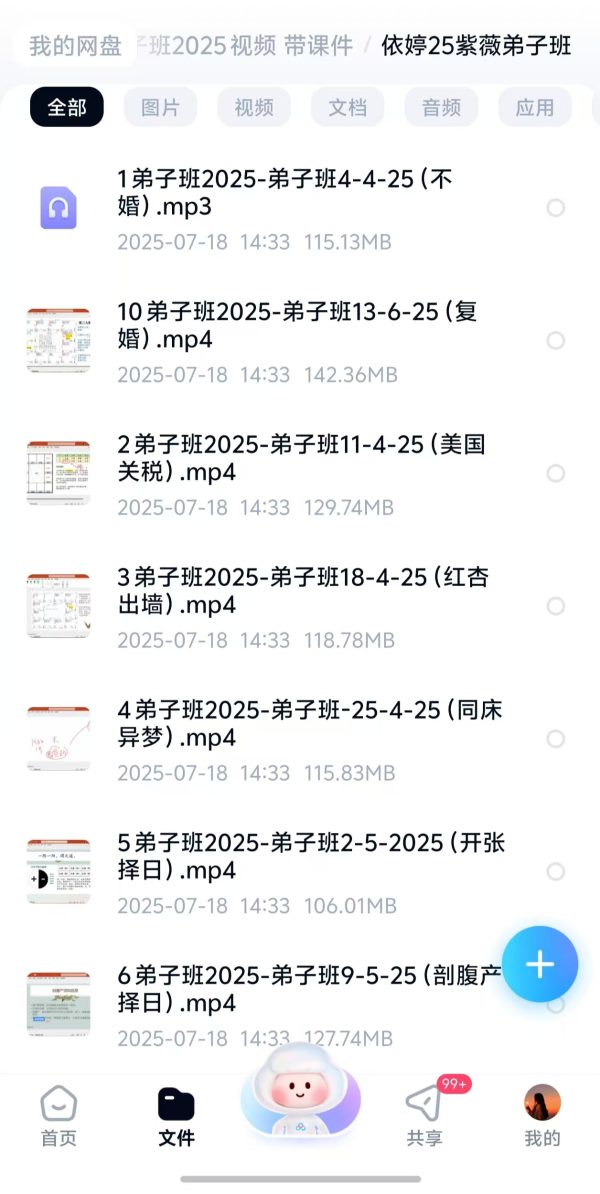
Task: Filter files by 文档
Action: coord(348,108)
